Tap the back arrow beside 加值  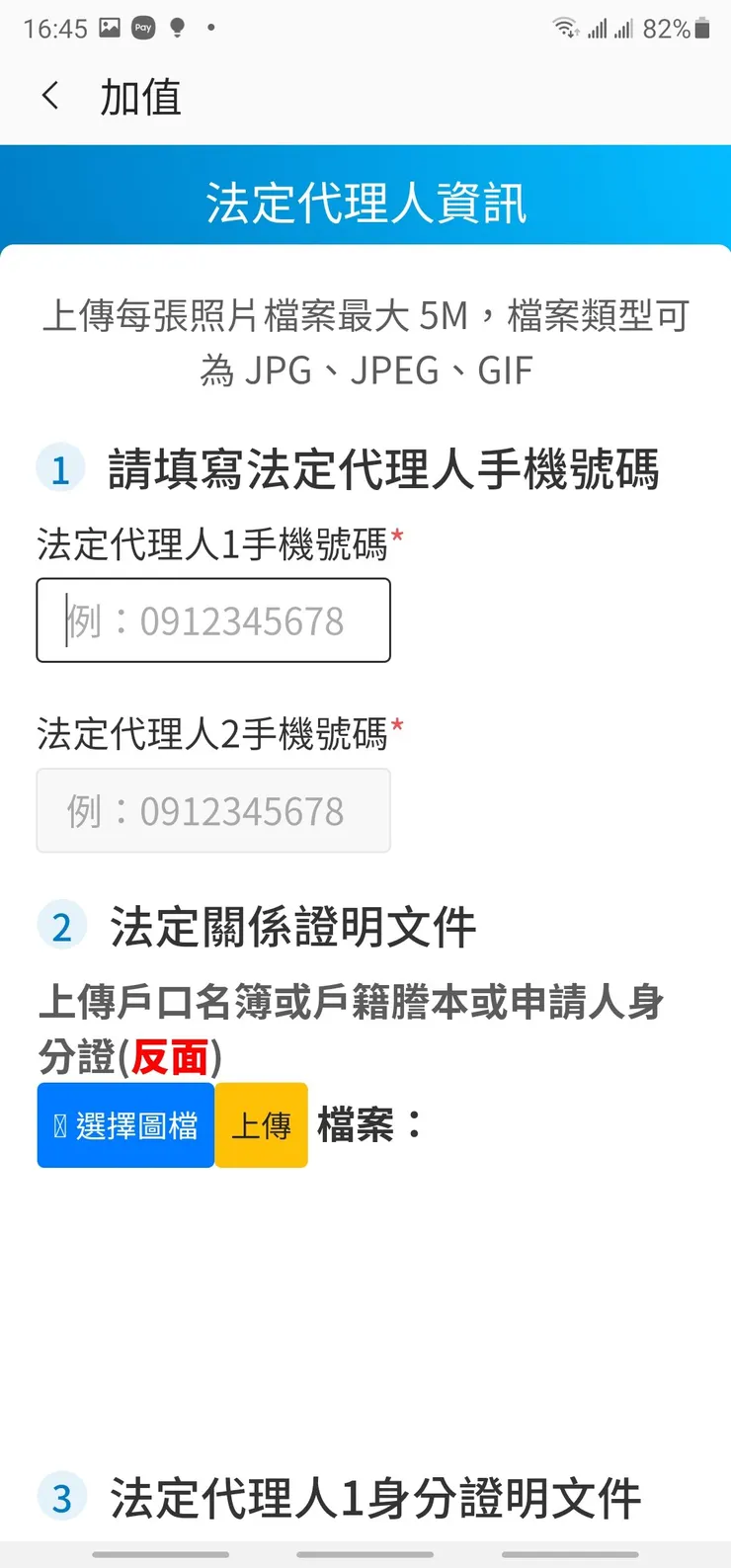(x=49, y=96)
